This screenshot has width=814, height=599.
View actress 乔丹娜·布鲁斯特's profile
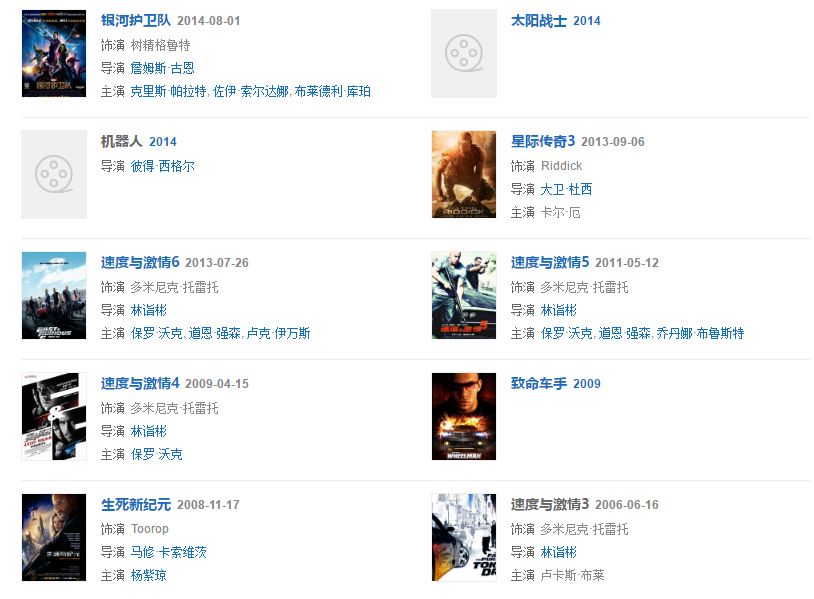coord(699,333)
